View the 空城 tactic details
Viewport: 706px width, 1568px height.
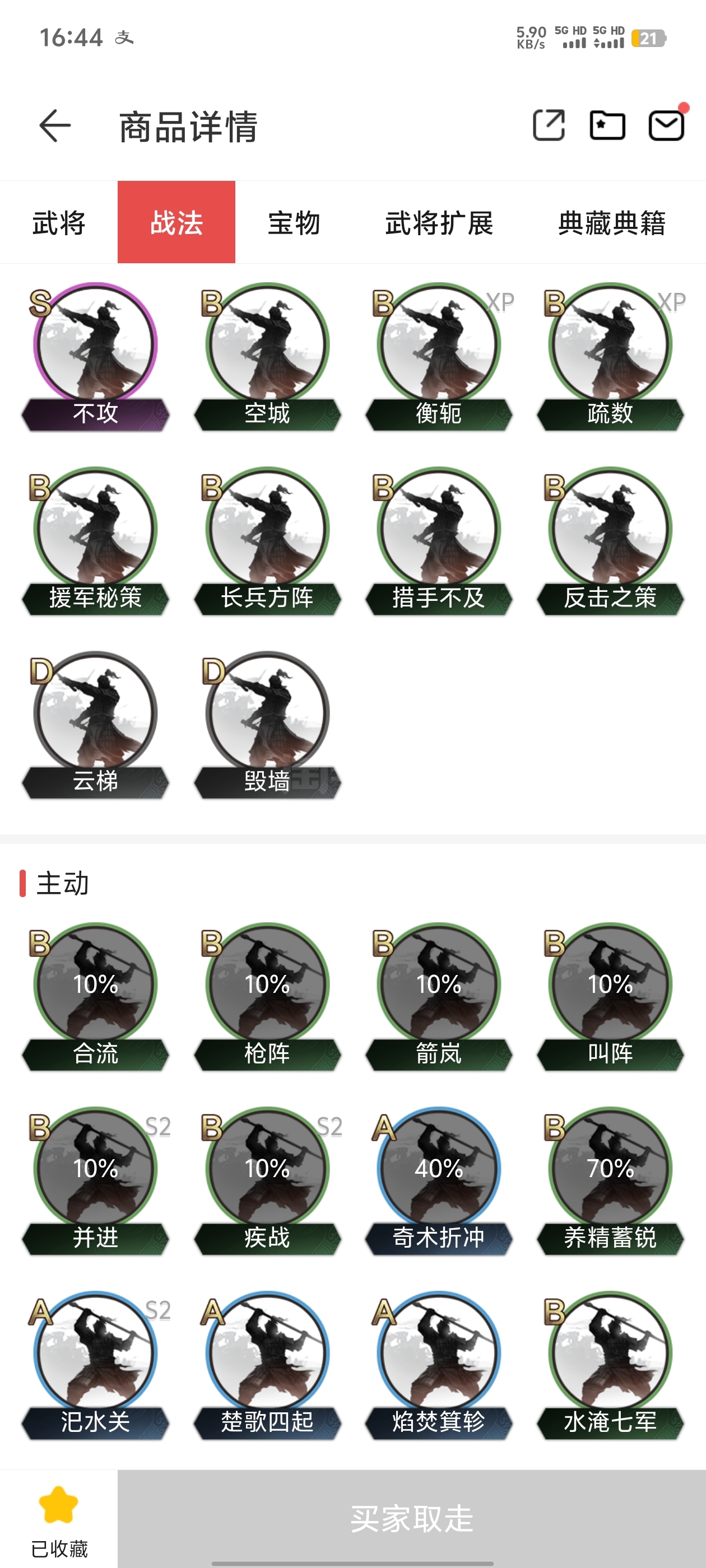point(267,357)
